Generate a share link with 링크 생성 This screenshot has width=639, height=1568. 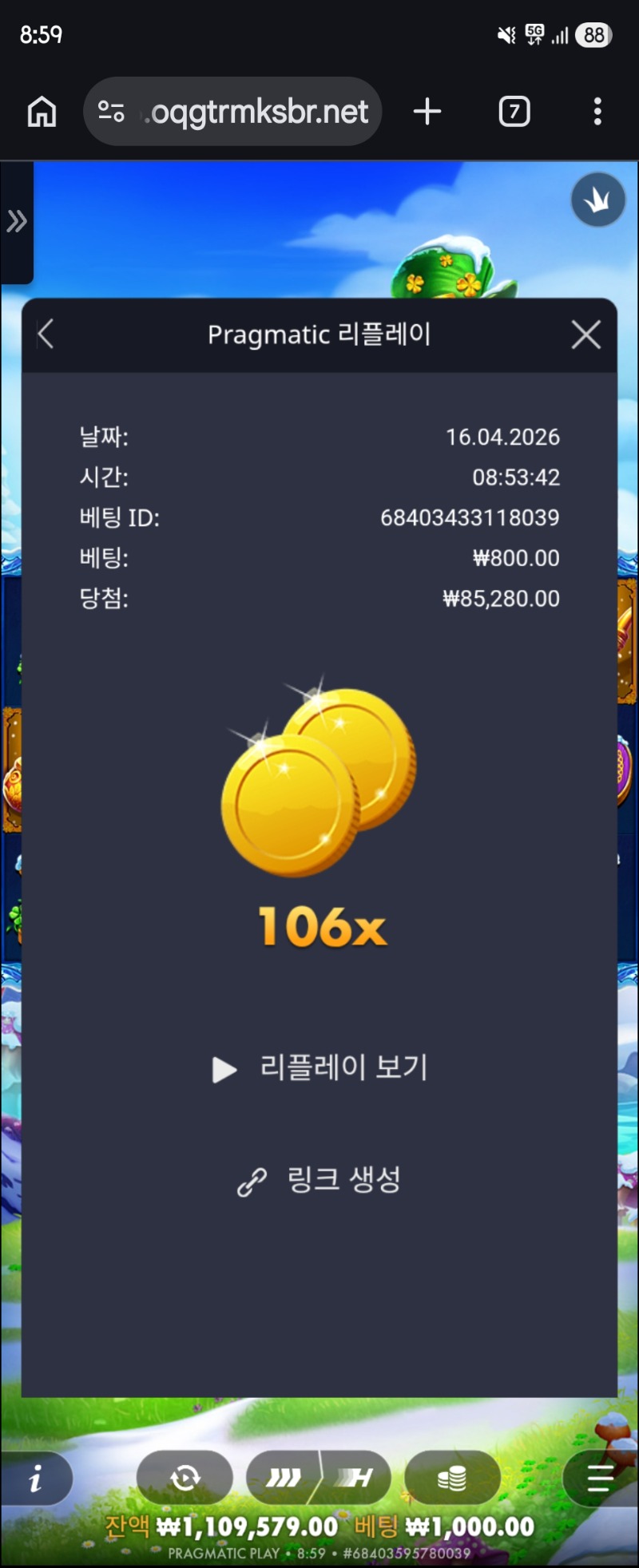click(319, 1180)
